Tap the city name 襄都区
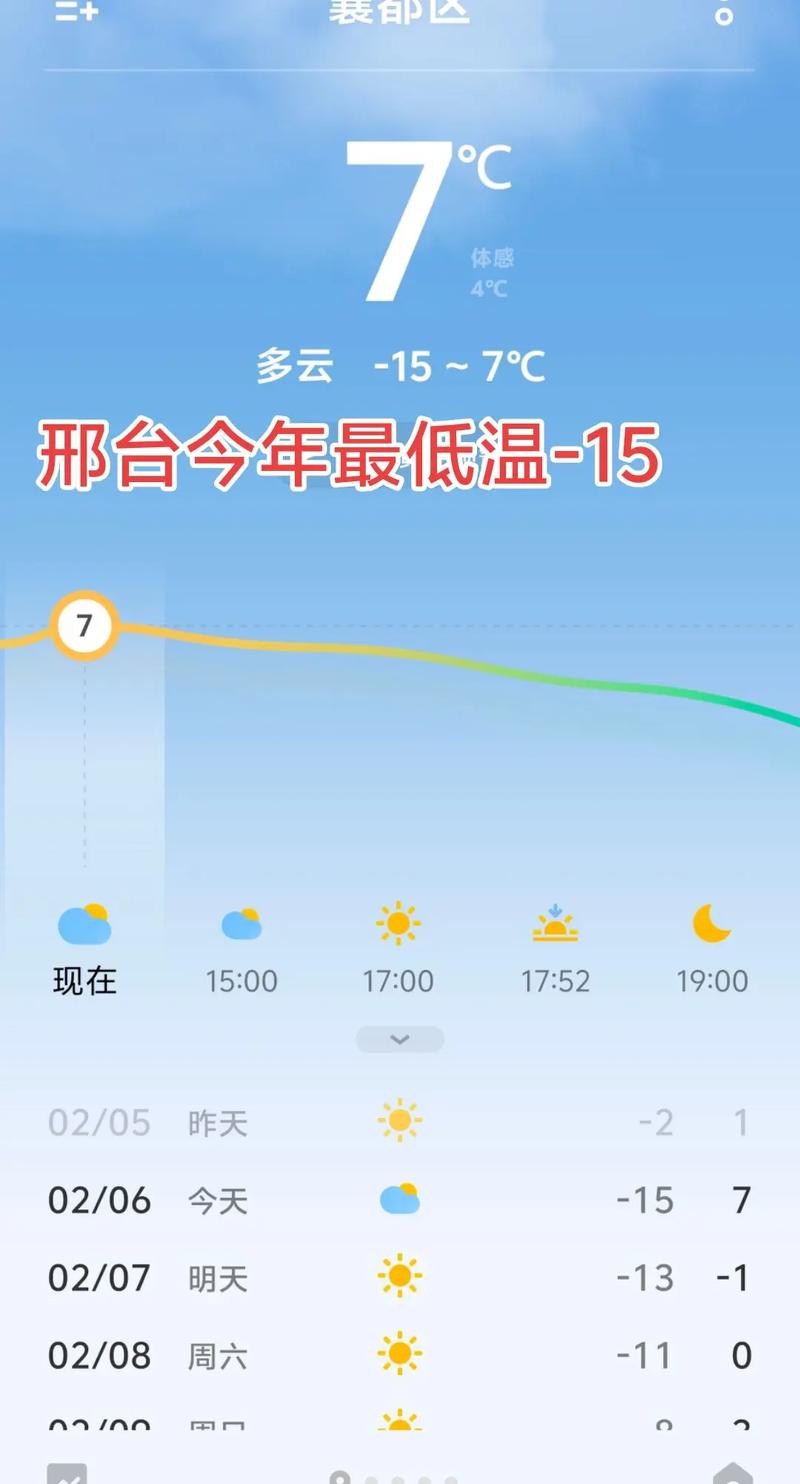The height and width of the screenshot is (1484, 800). pos(399,10)
